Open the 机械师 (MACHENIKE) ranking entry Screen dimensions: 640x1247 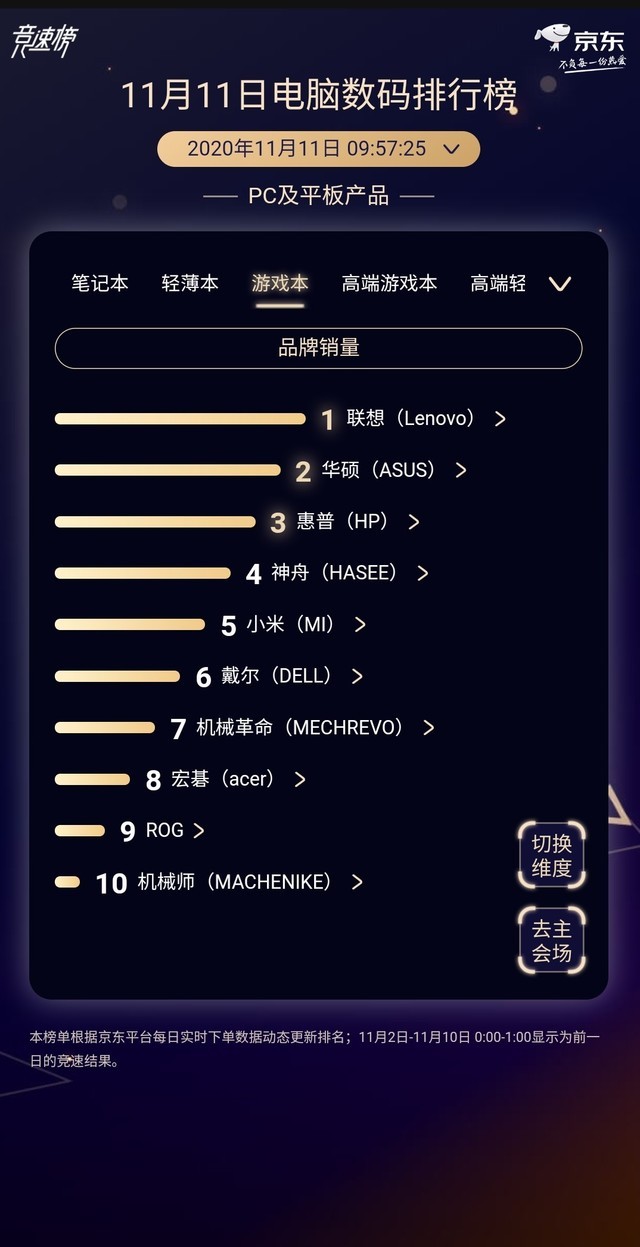coord(235,882)
